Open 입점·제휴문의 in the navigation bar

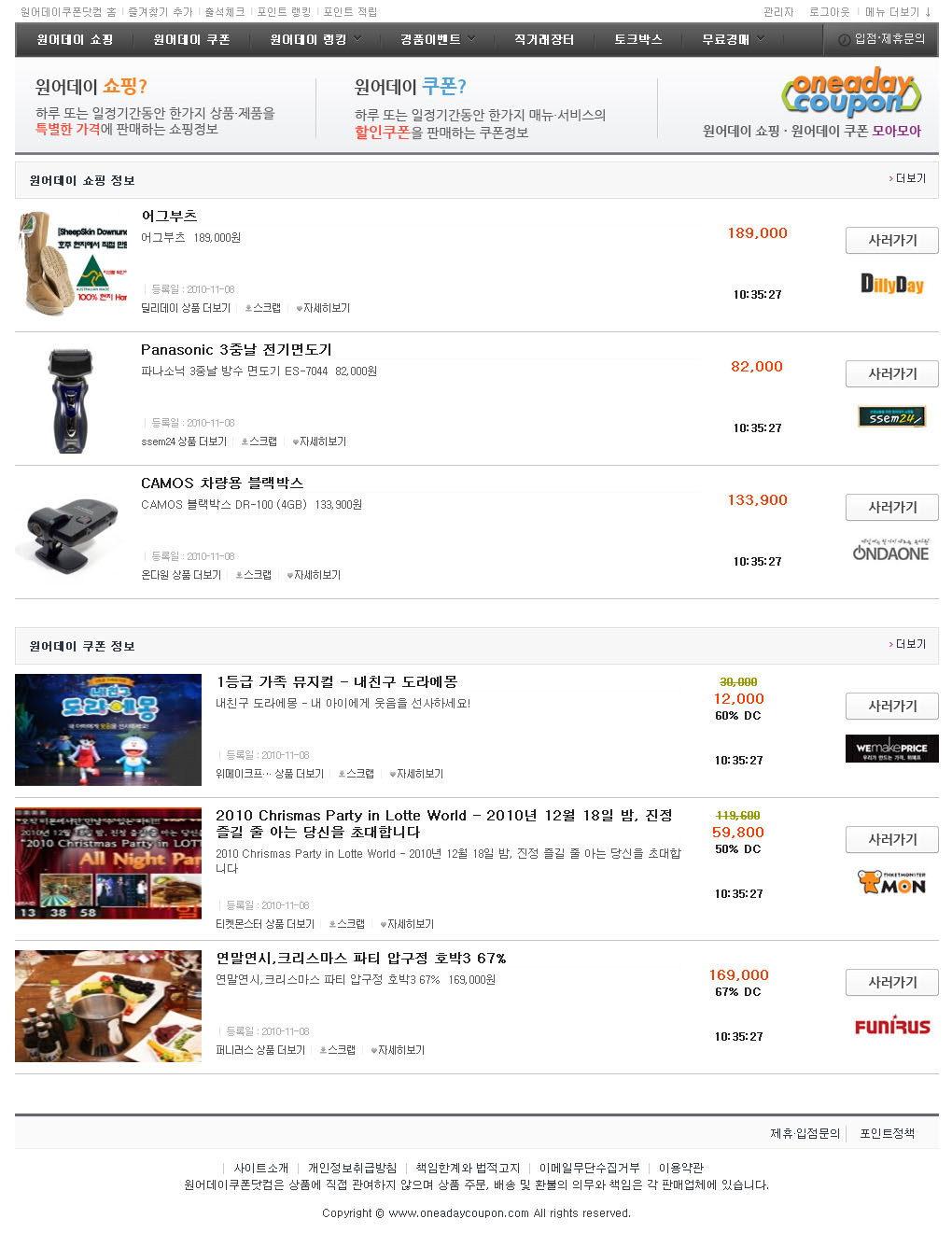(x=882, y=39)
